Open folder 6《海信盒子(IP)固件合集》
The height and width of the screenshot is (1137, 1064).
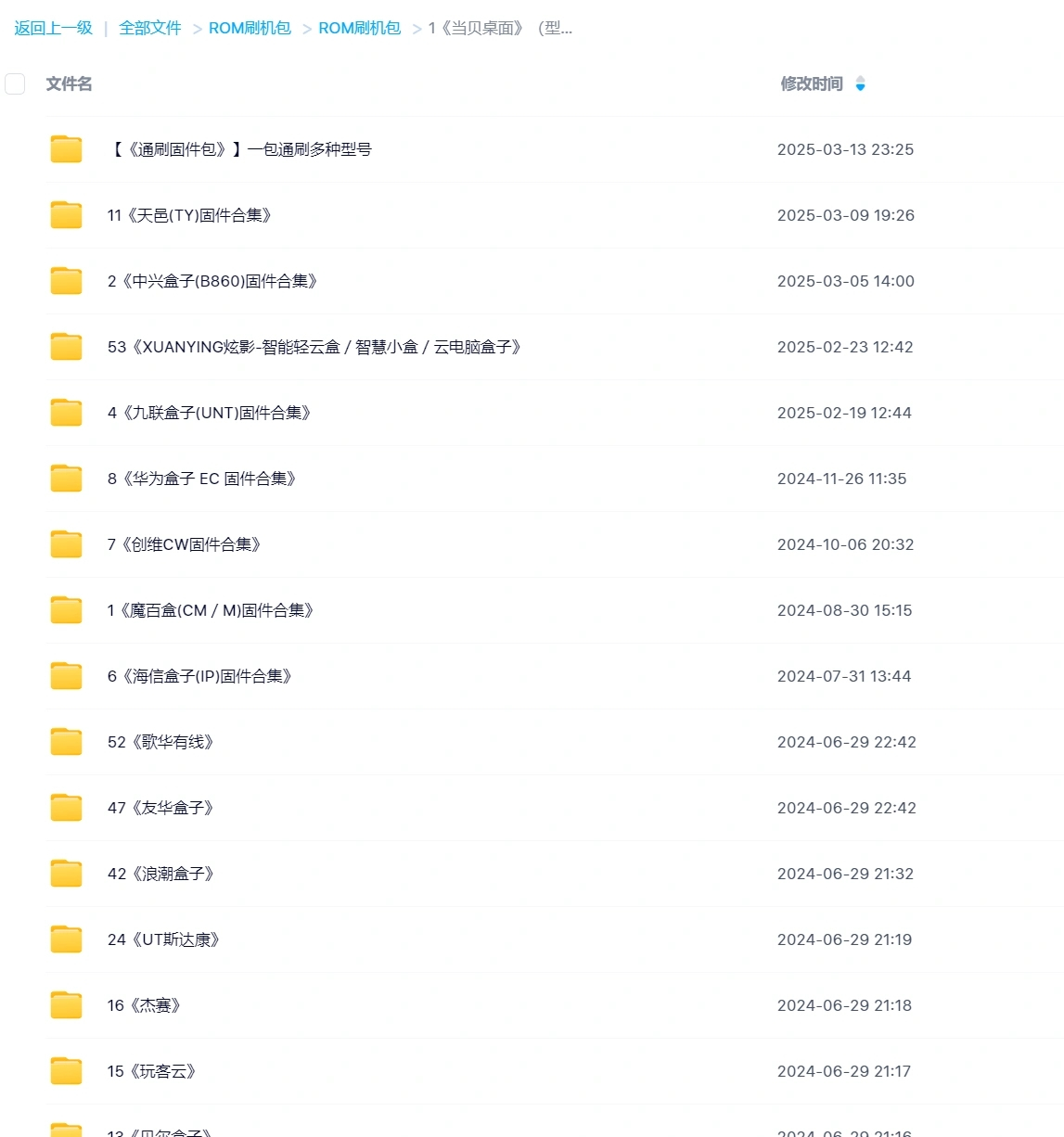199,676
